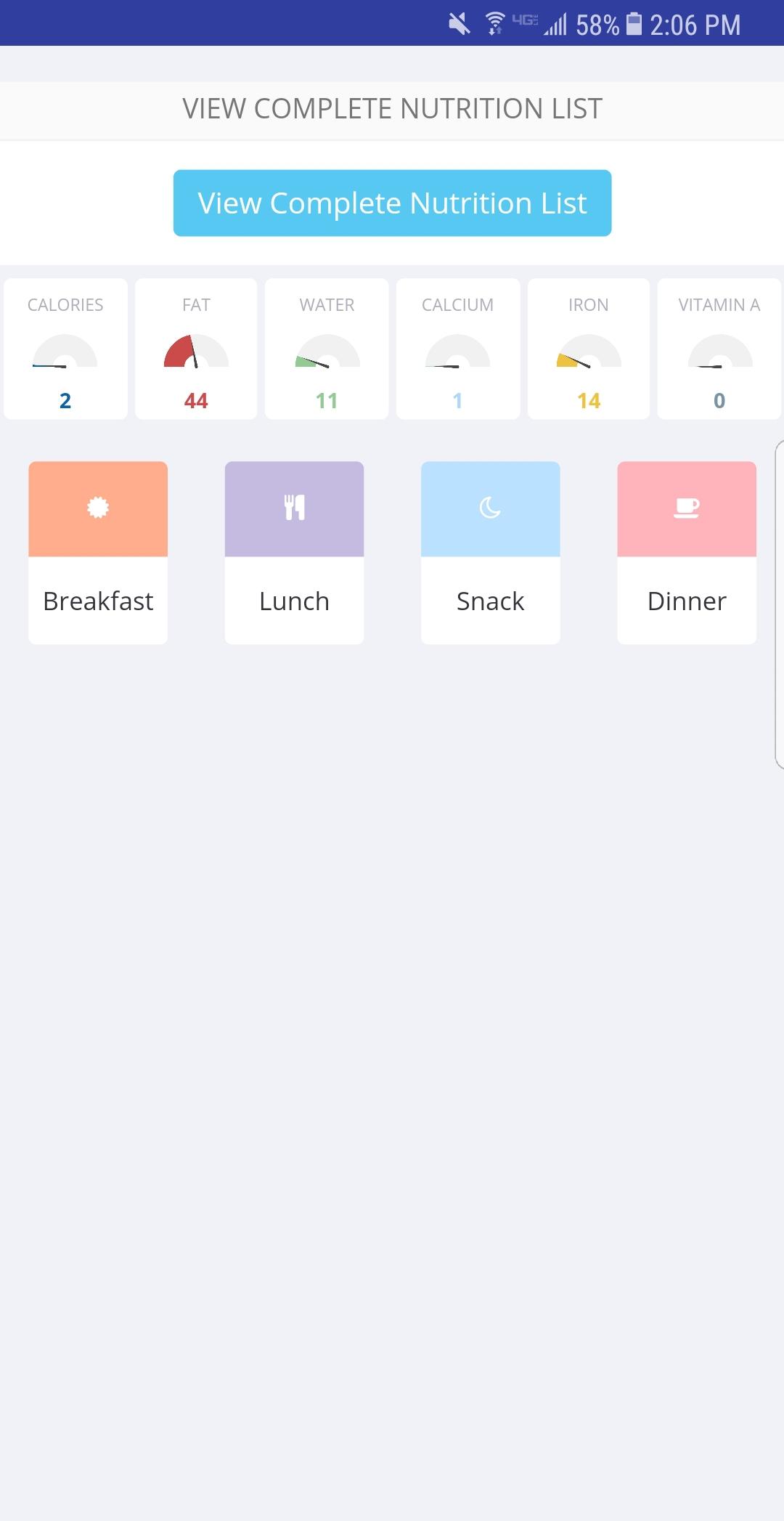Open the Breakfast meal card
Image resolution: width=784 pixels, height=1521 pixels.
[x=98, y=553]
